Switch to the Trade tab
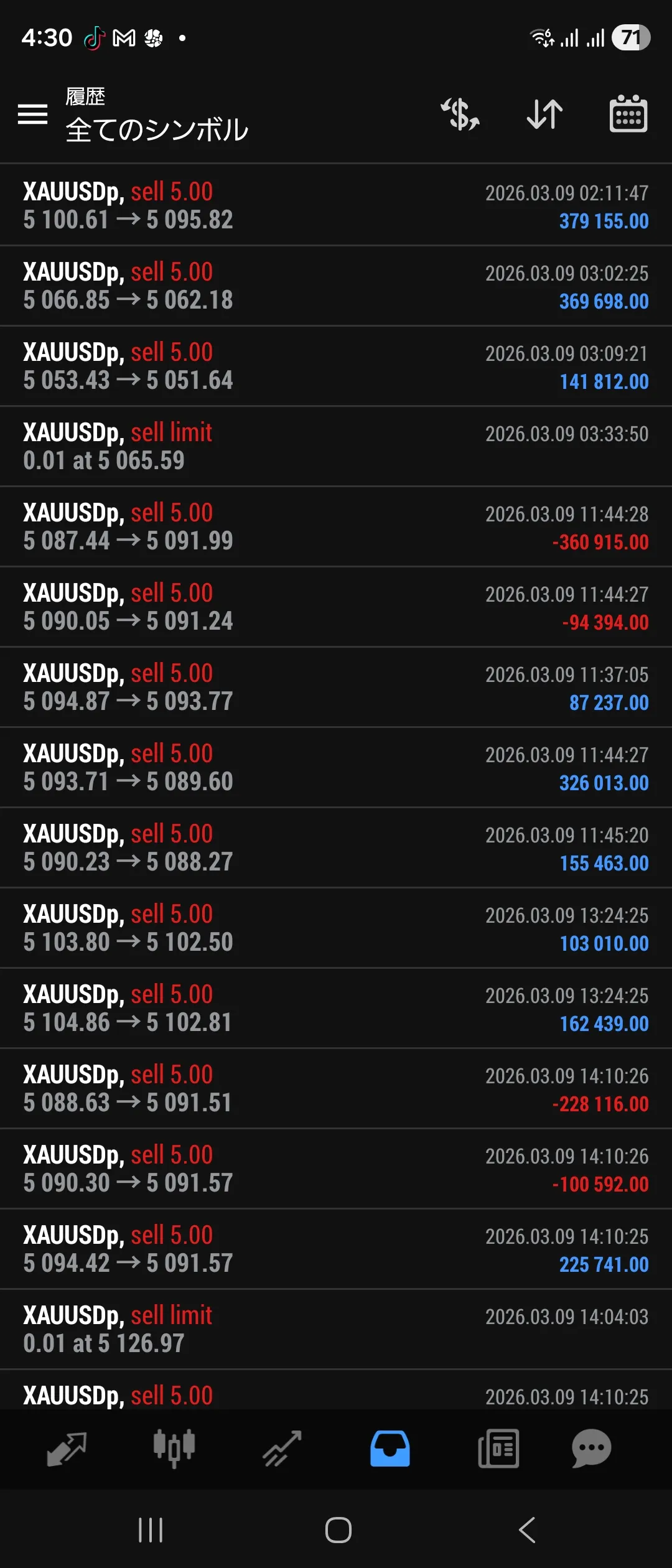This screenshot has width=672, height=1568. pos(282,1449)
